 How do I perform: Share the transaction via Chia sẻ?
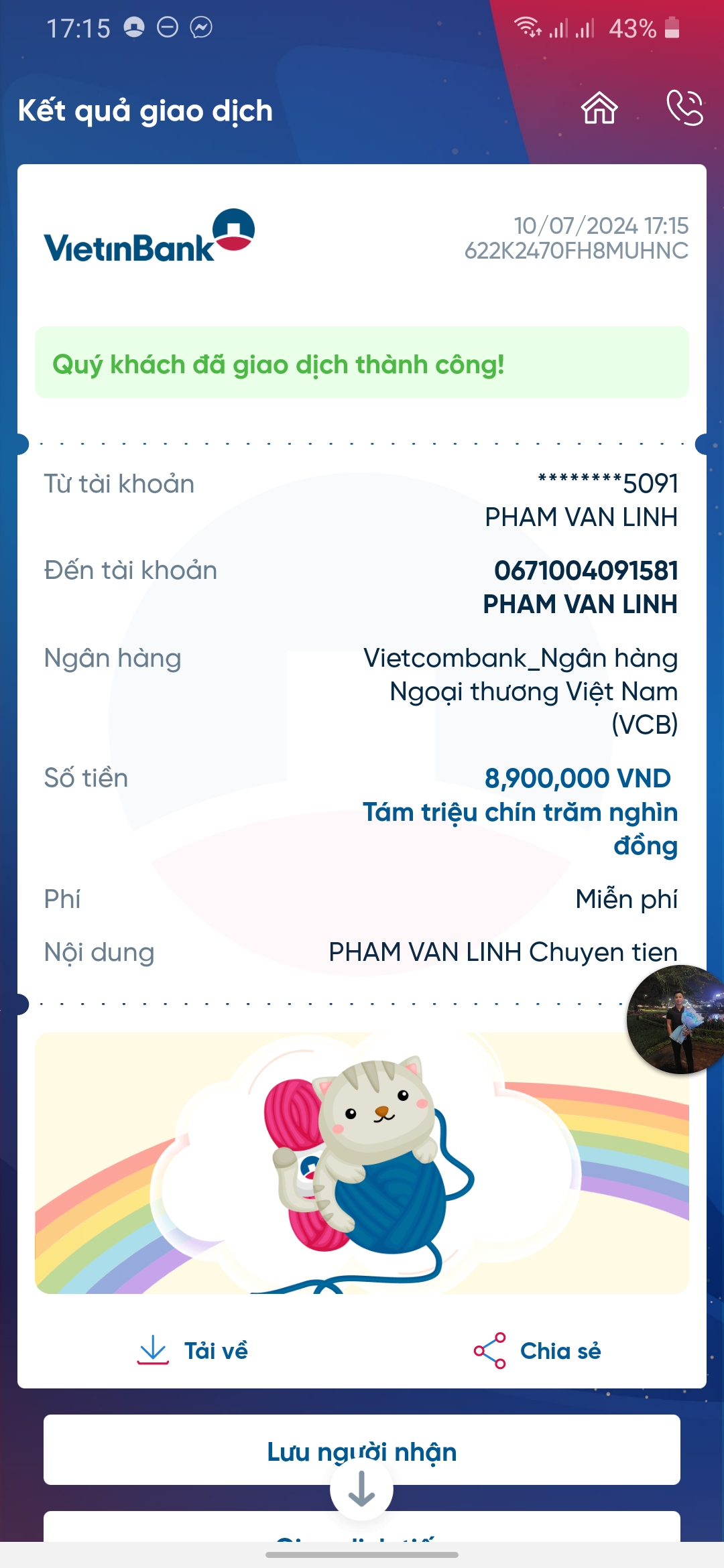[x=537, y=1350]
